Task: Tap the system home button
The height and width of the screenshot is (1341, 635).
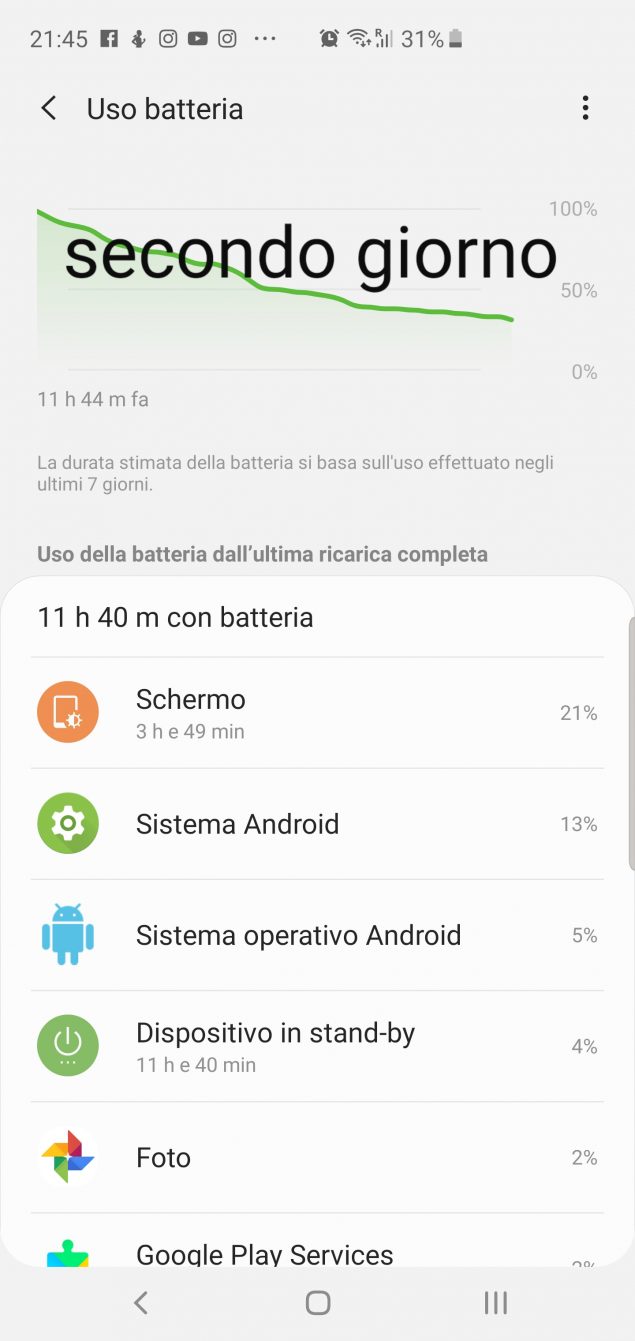Action: (x=318, y=1302)
